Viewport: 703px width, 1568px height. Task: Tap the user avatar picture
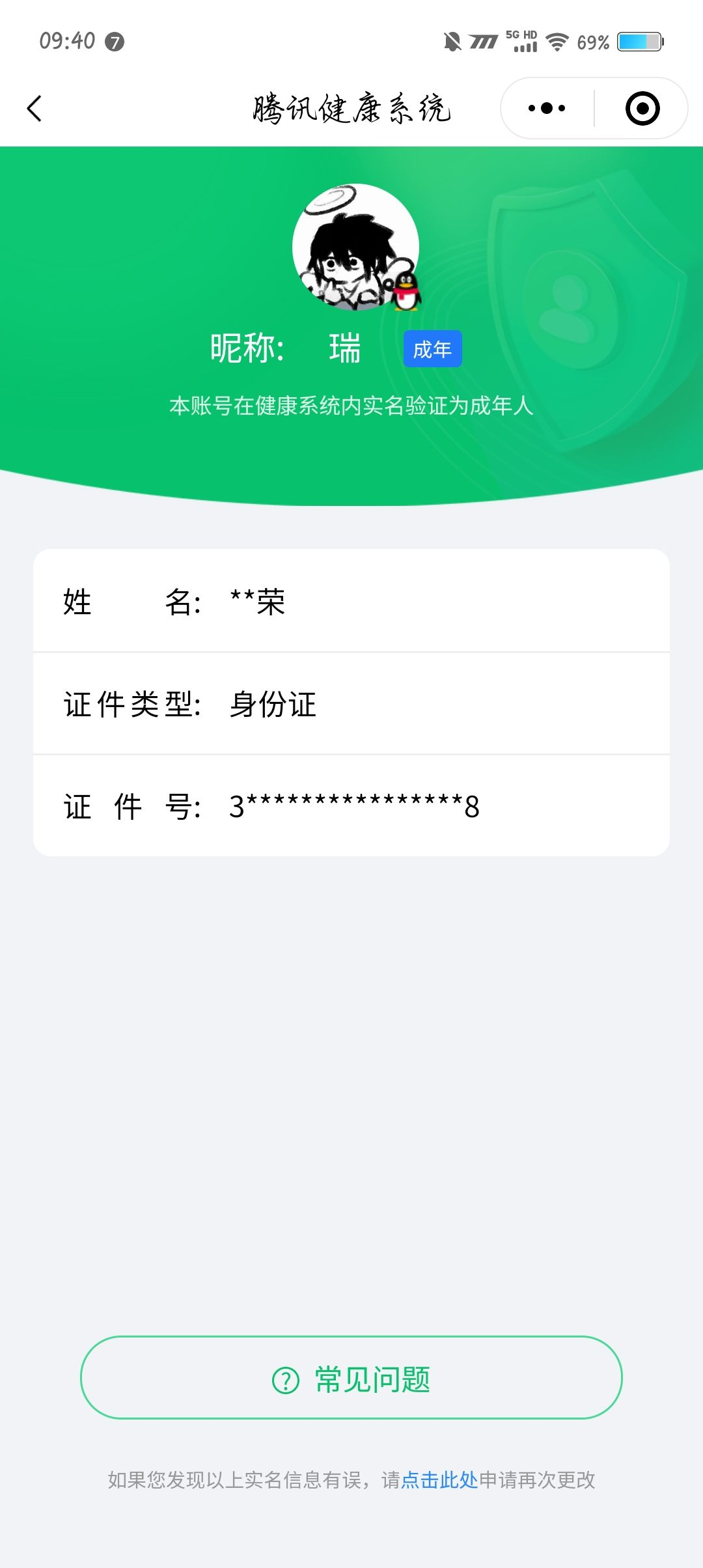355,247
